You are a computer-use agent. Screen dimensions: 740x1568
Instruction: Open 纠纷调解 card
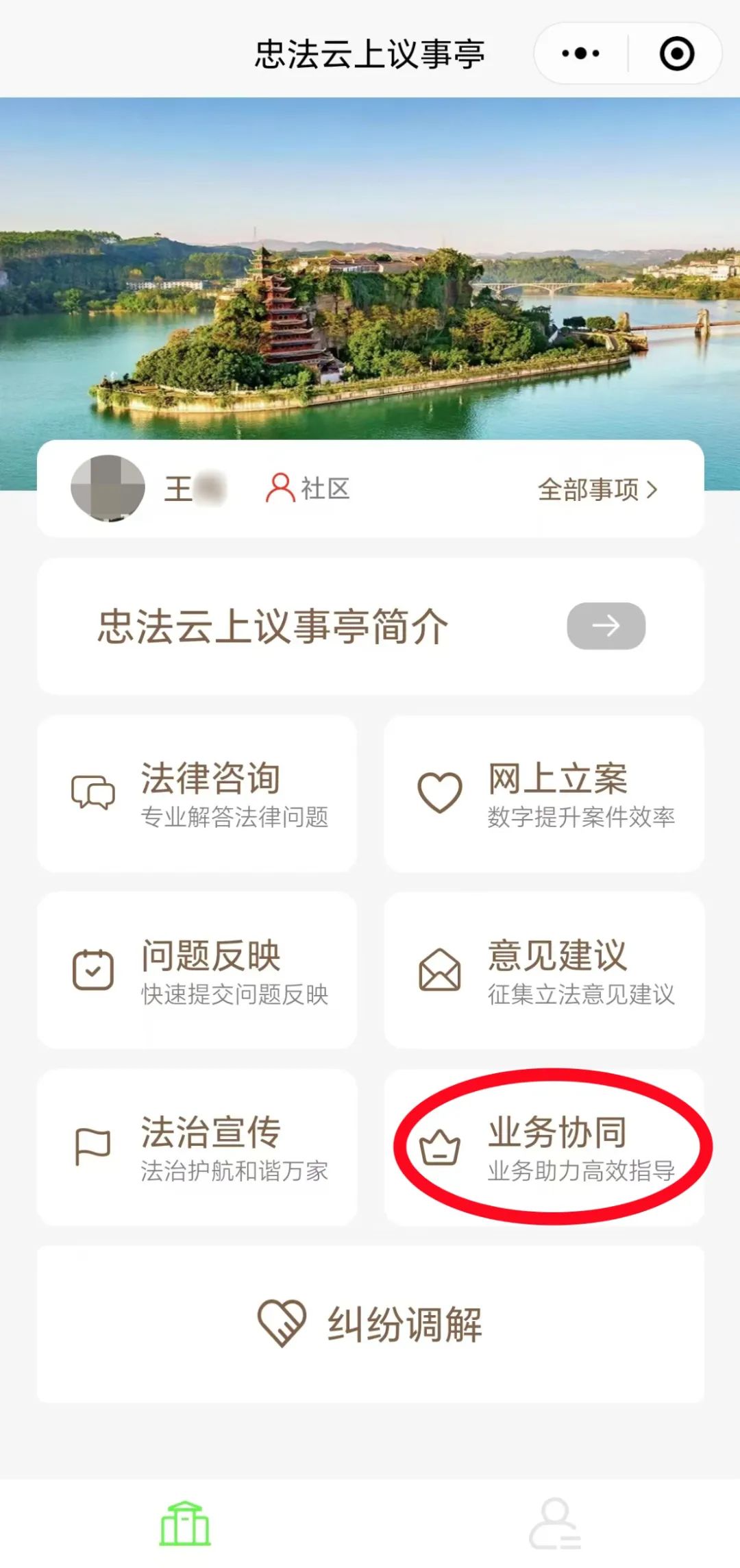coord(370,1324)
